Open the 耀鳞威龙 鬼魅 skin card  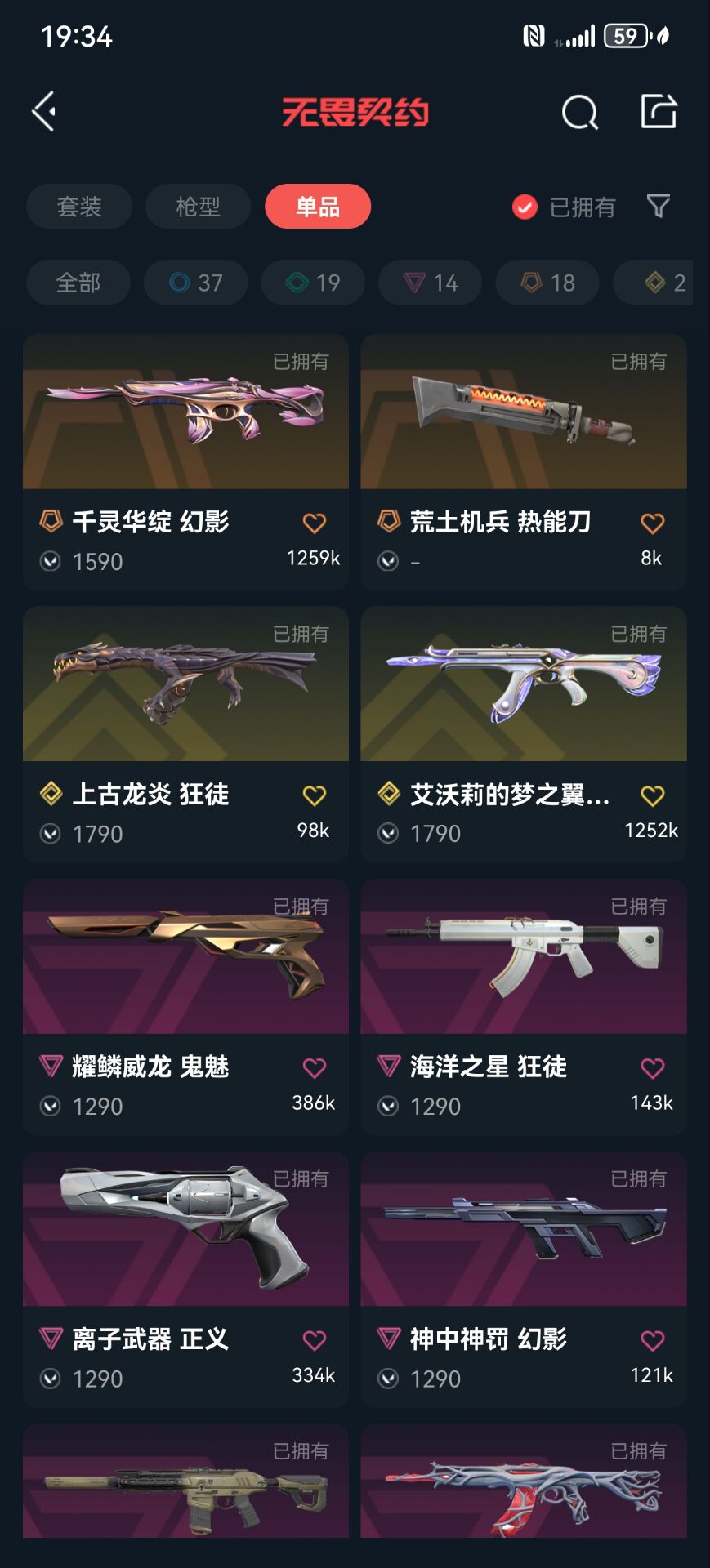[185, 1007]
